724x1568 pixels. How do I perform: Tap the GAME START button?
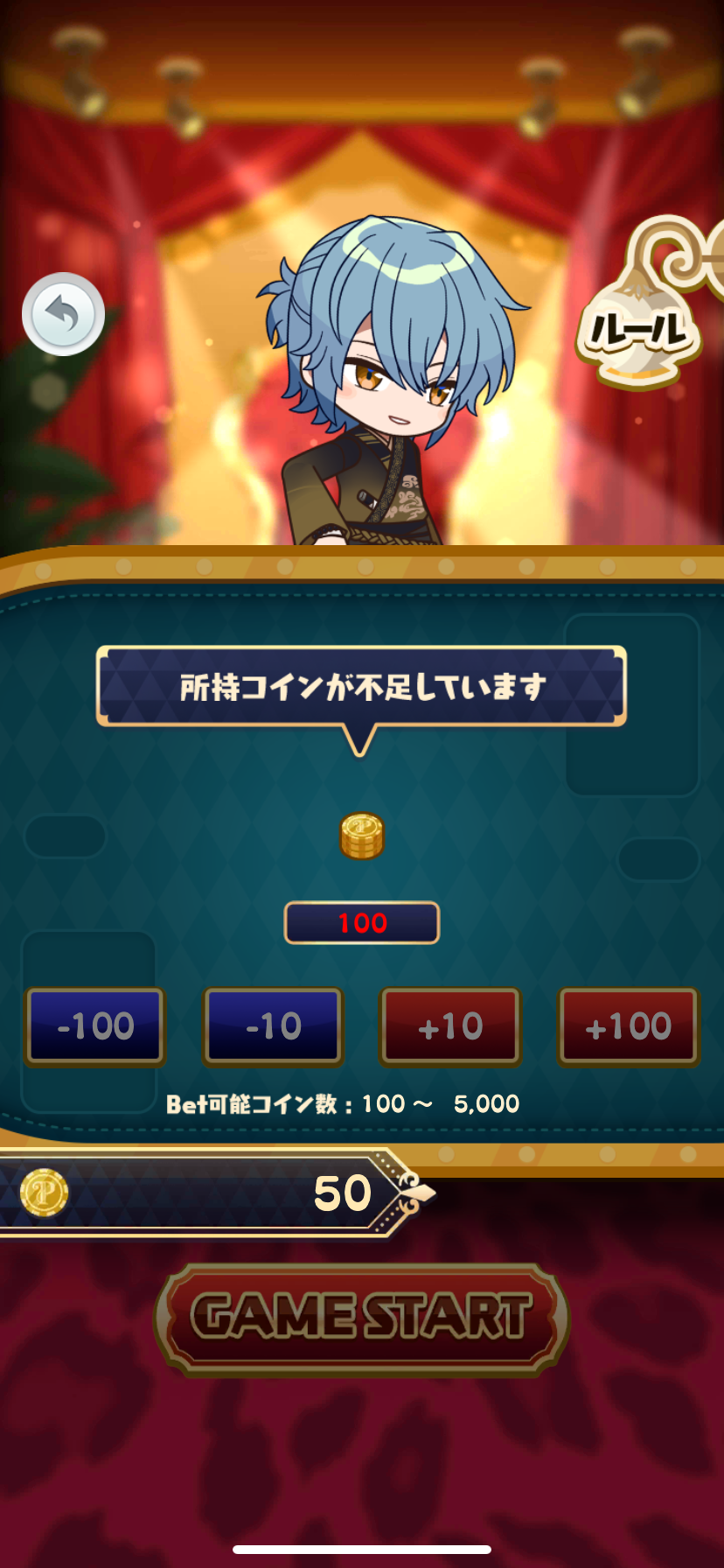point(361,1317)
